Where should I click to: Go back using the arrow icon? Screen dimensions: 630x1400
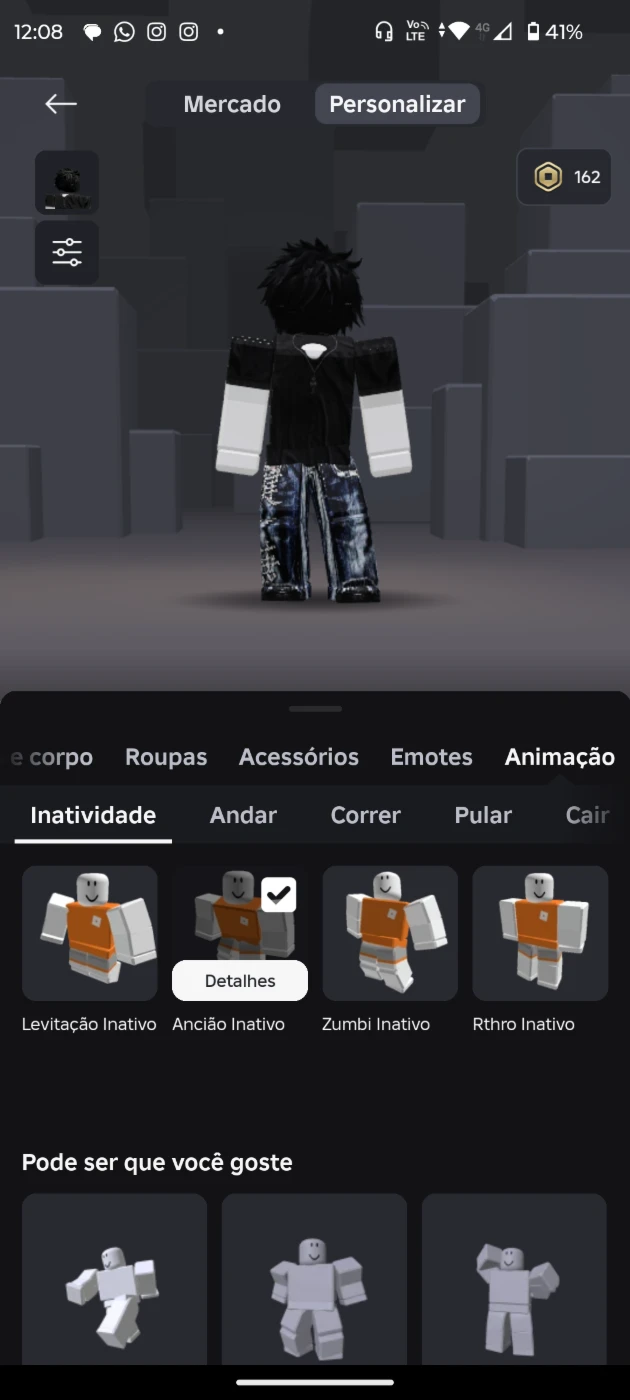coord(61,104)
